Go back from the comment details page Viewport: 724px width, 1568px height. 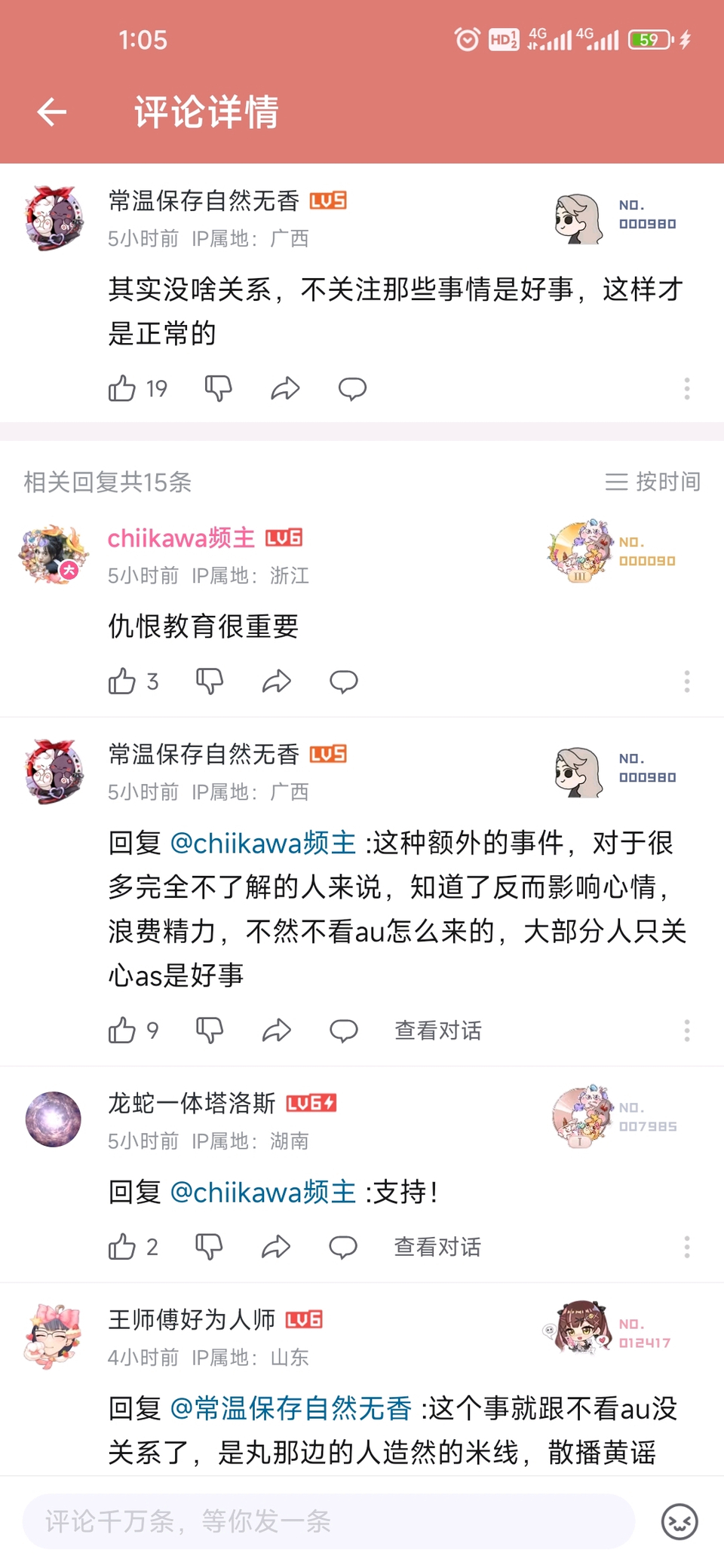(52, 112)
